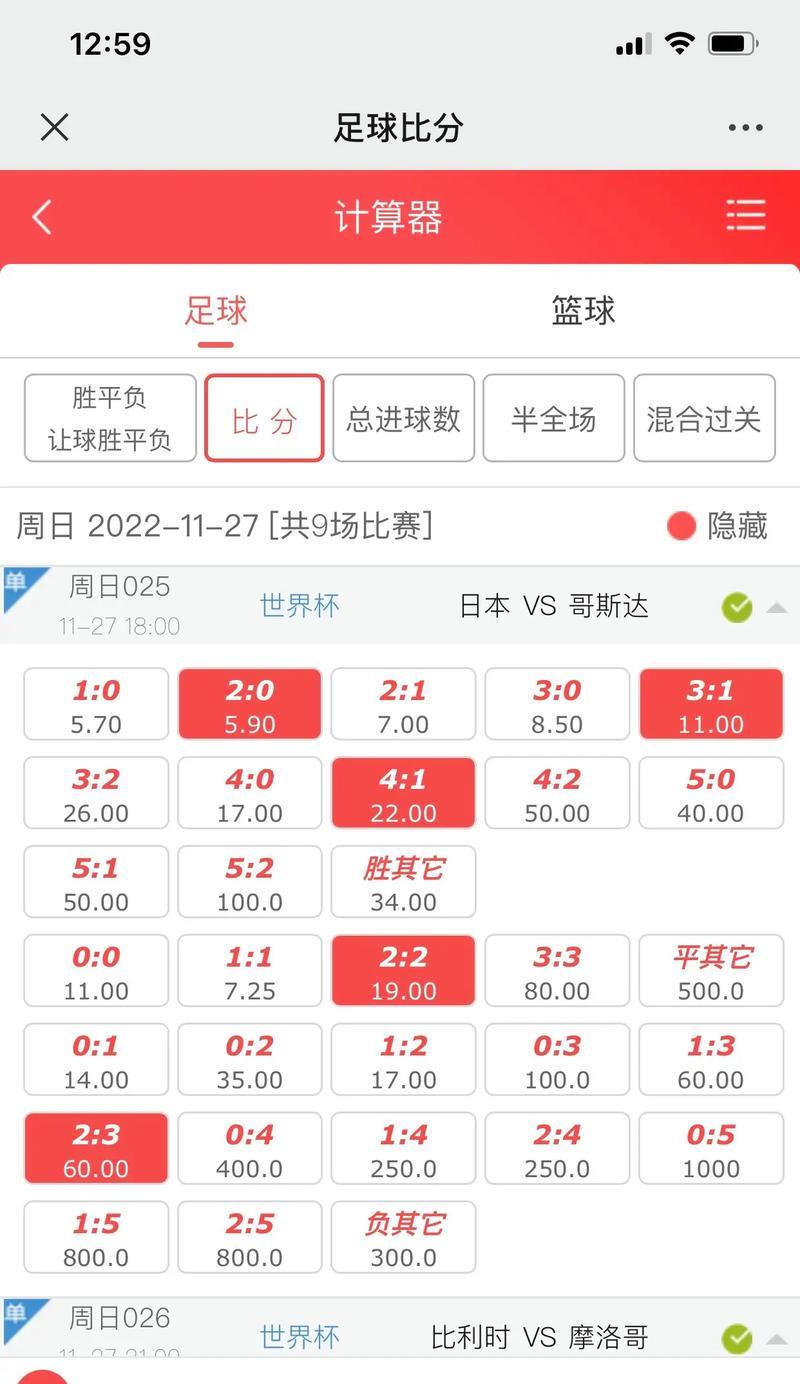Select the 混合过关 play type
The image size is (800, 1384).
tap(704, 418)
